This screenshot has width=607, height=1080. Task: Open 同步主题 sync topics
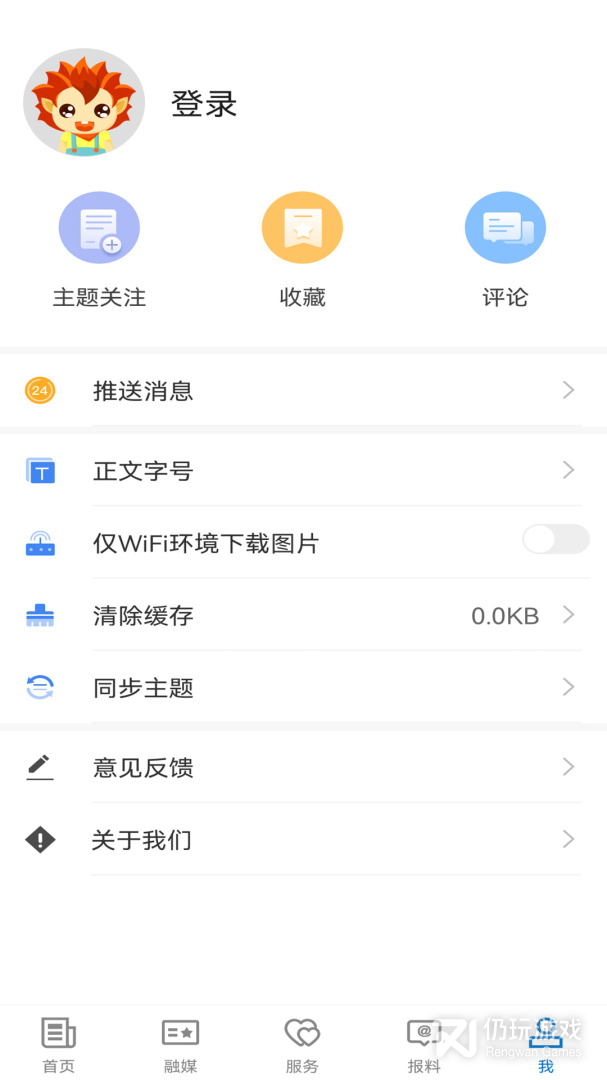[x=303, y=687]
